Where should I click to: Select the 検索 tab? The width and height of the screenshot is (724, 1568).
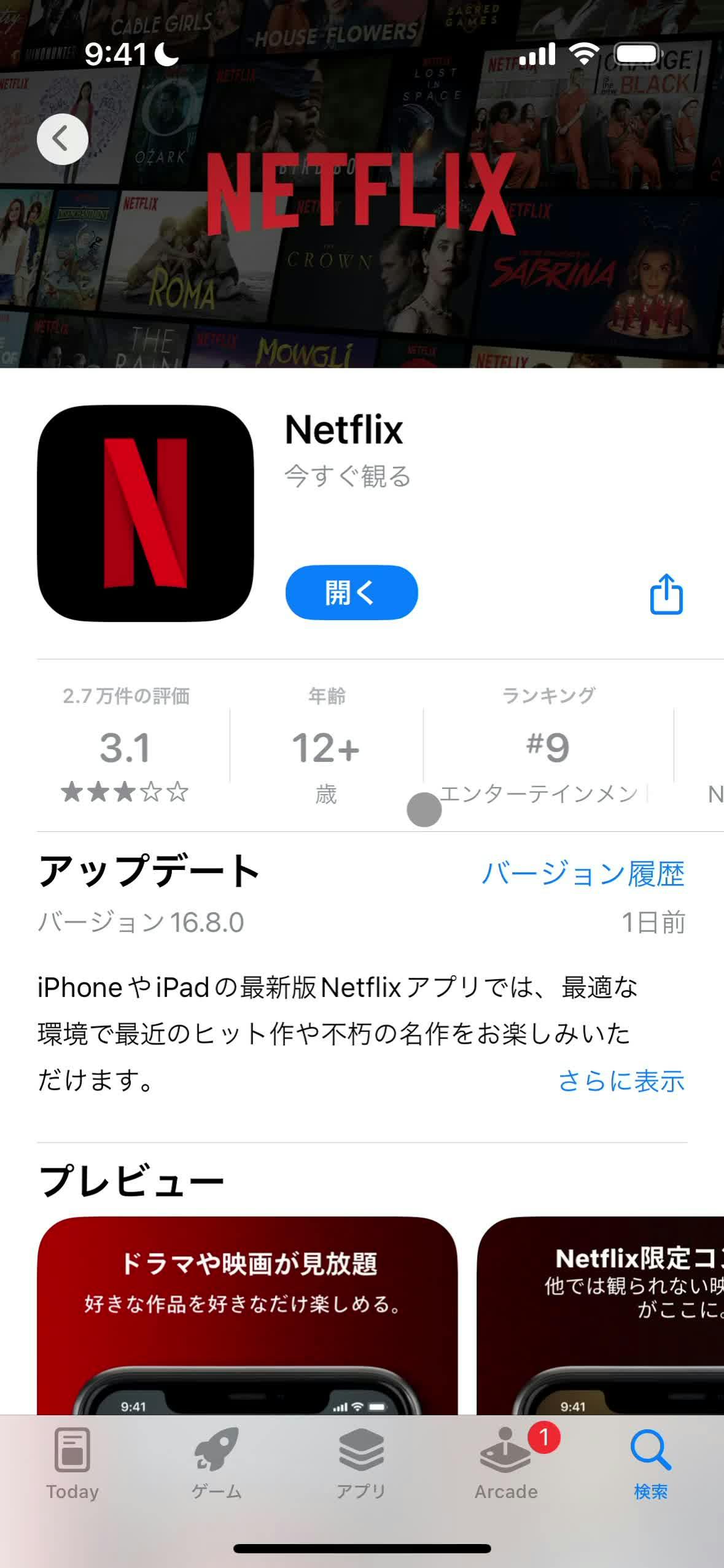pyautogui.click(x=650, y=1464)
